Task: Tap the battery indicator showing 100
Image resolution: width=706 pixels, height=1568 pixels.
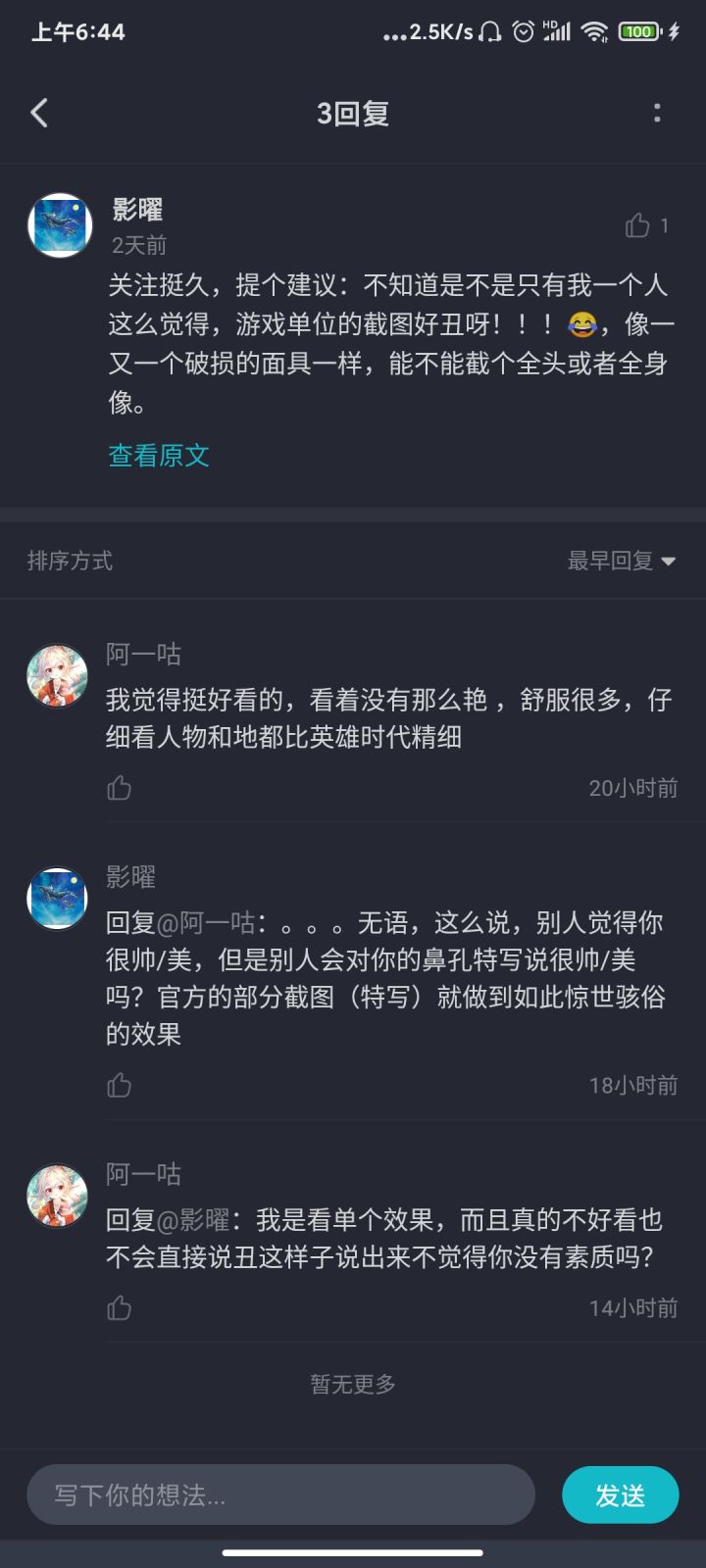Action: (x=639, y=30)
